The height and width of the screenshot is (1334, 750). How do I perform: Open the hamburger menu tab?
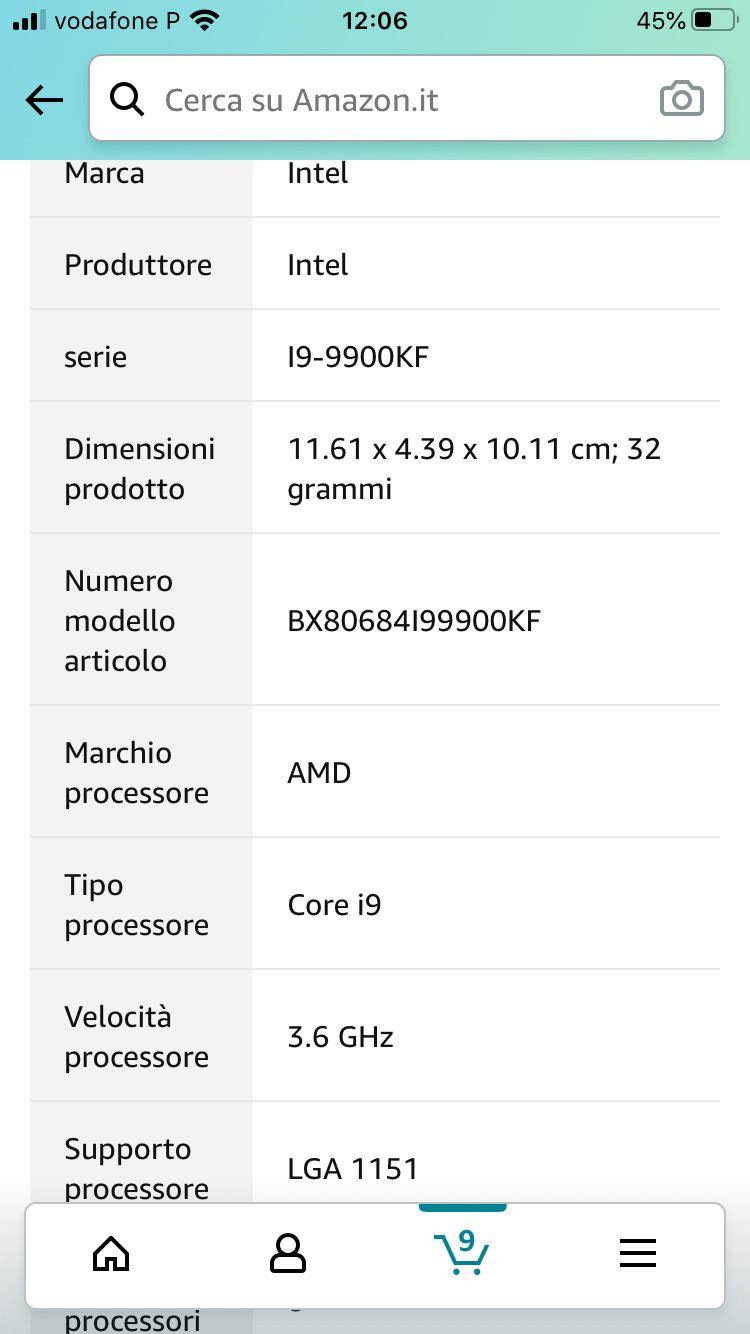tap(637, 1254)
